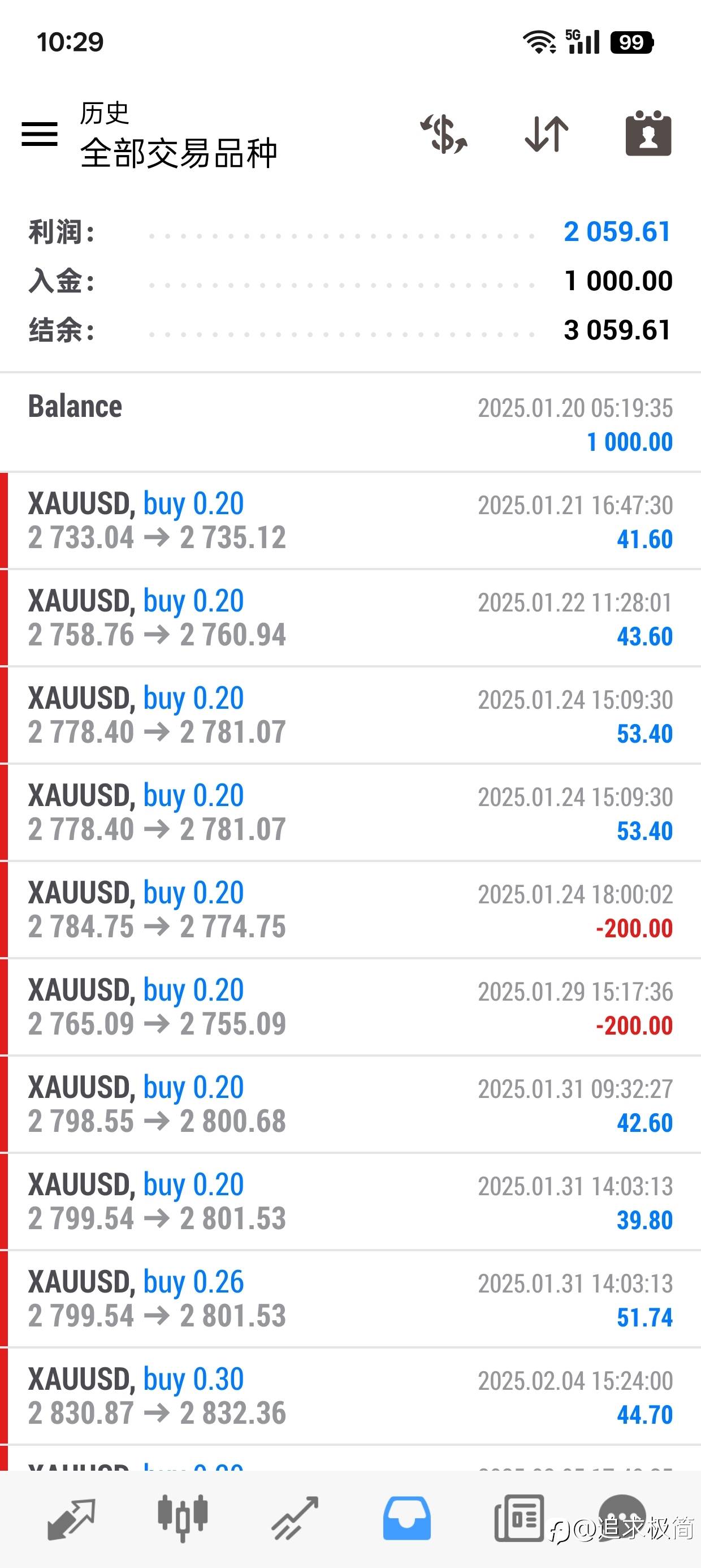Open the XAUUSD trade with 43.60 profit

(x=350, y=618)
